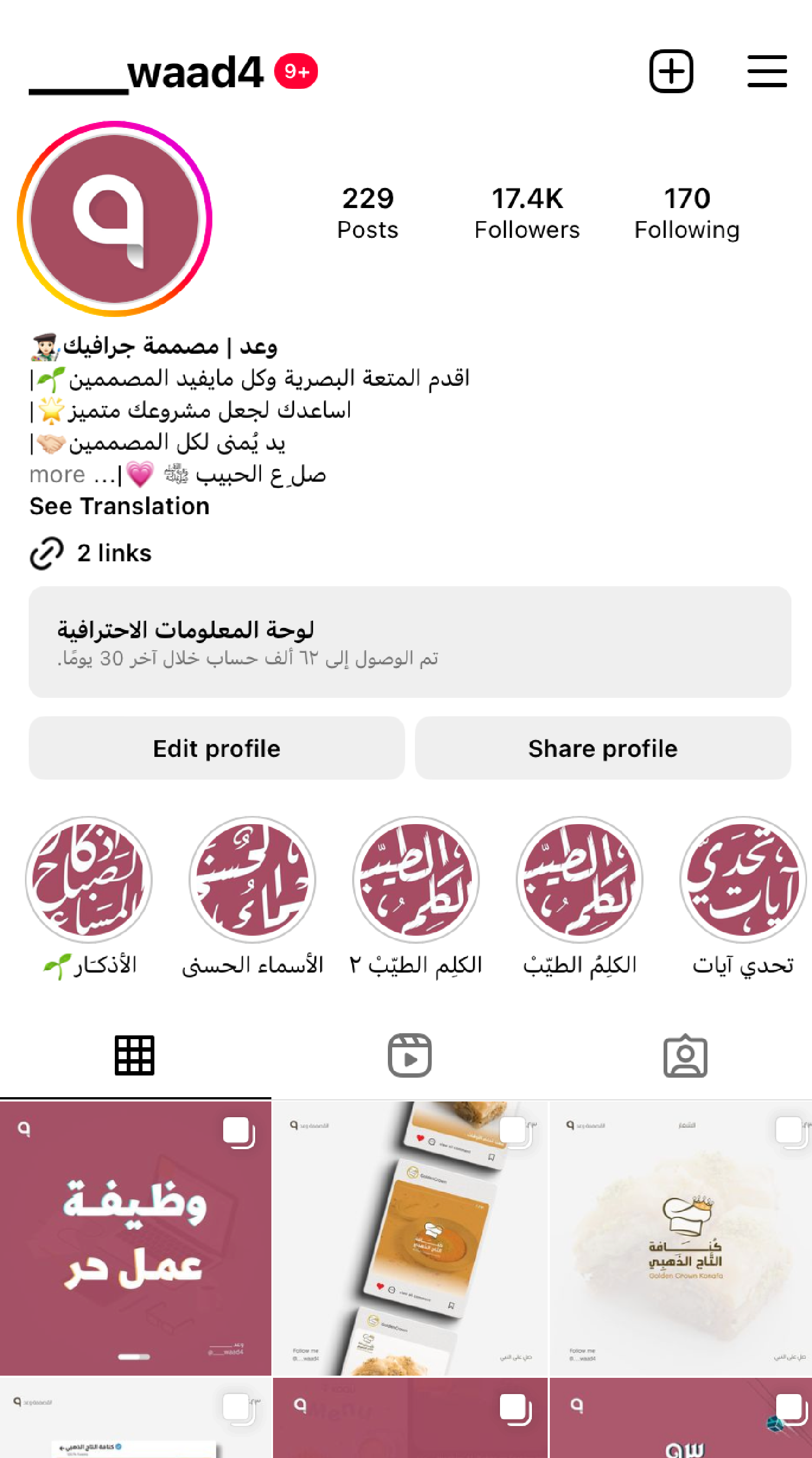
Task: Tap the Edit profile button
Action: tap(217, 748)
